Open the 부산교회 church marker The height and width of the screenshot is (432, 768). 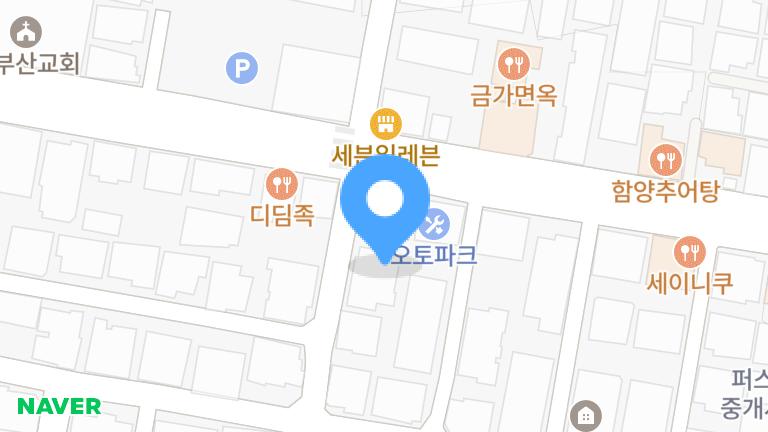tap(26, 31)
